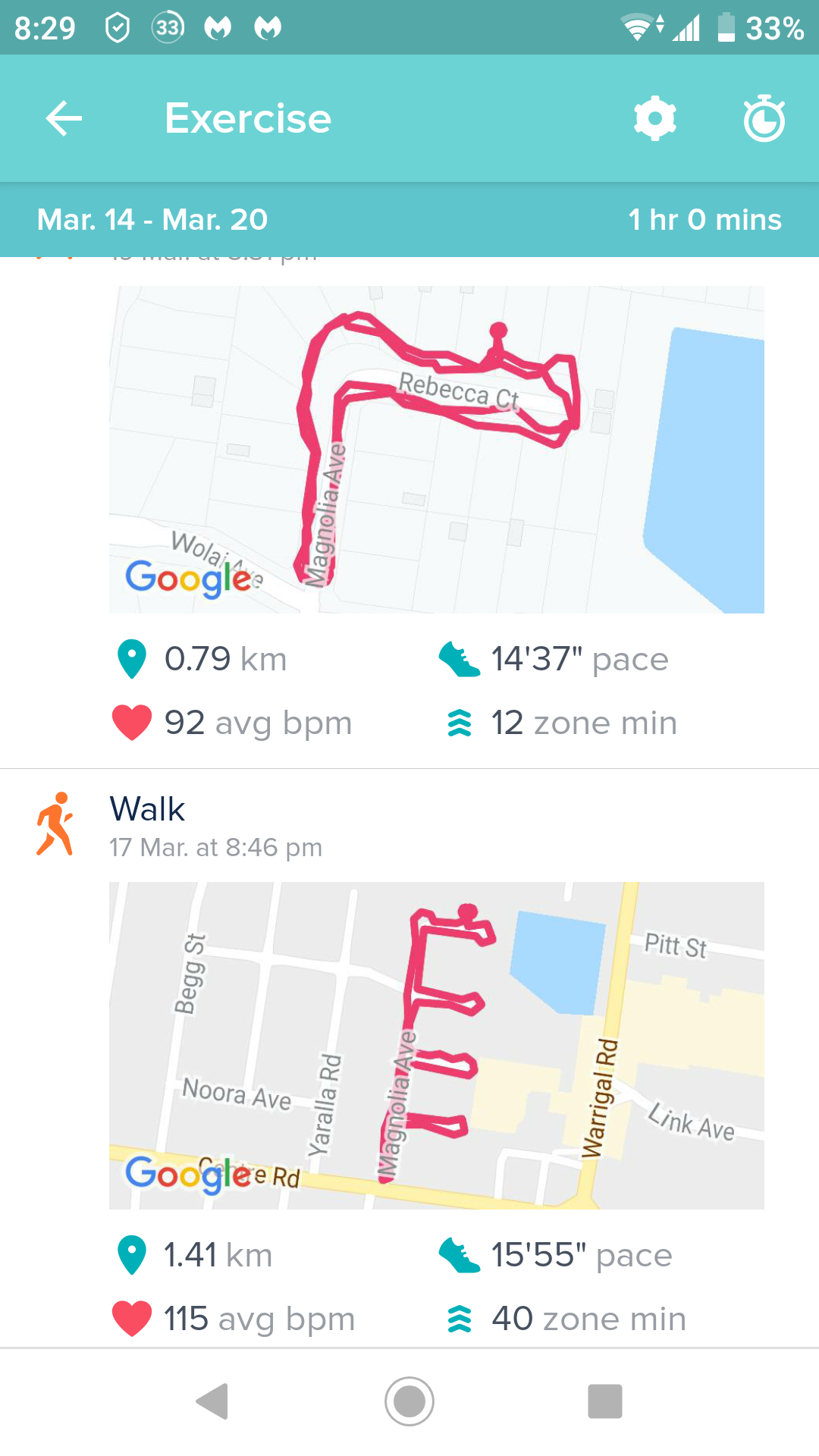
Task: Open the Warrigal Rd walk route map
Action: (437, 1046)
